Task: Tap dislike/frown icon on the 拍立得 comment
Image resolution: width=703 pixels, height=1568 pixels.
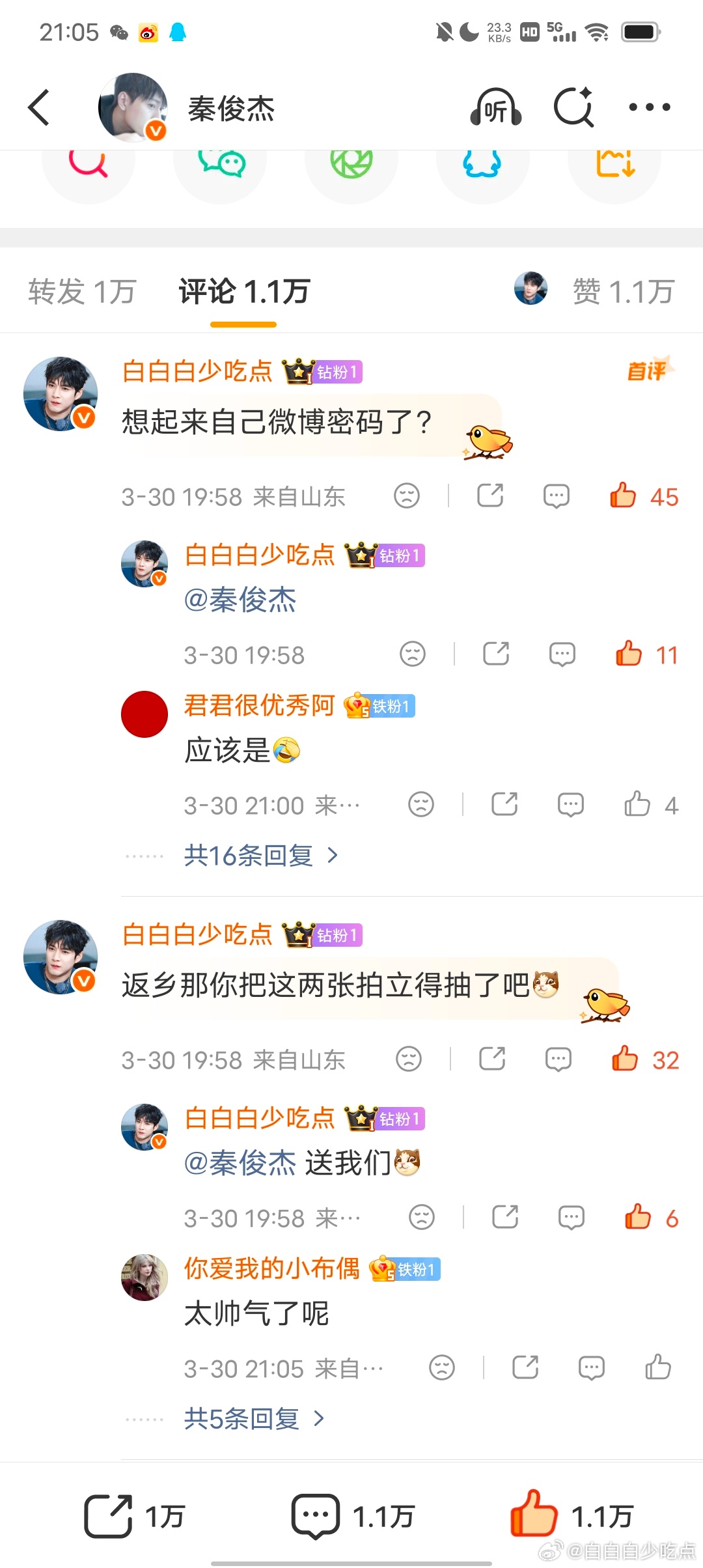Action: point(409,1059)
